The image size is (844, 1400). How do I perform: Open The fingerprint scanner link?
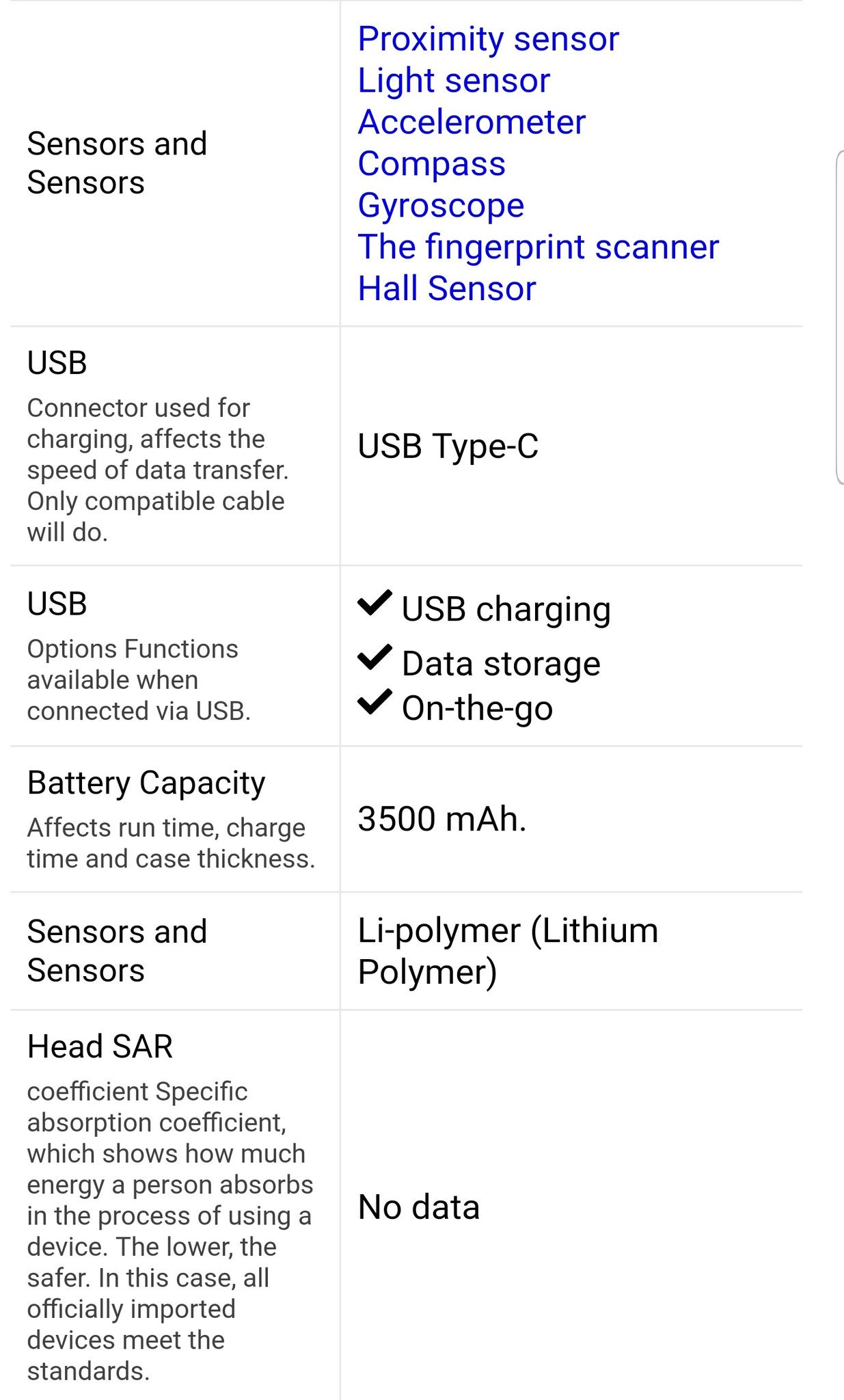pos(538,247)
